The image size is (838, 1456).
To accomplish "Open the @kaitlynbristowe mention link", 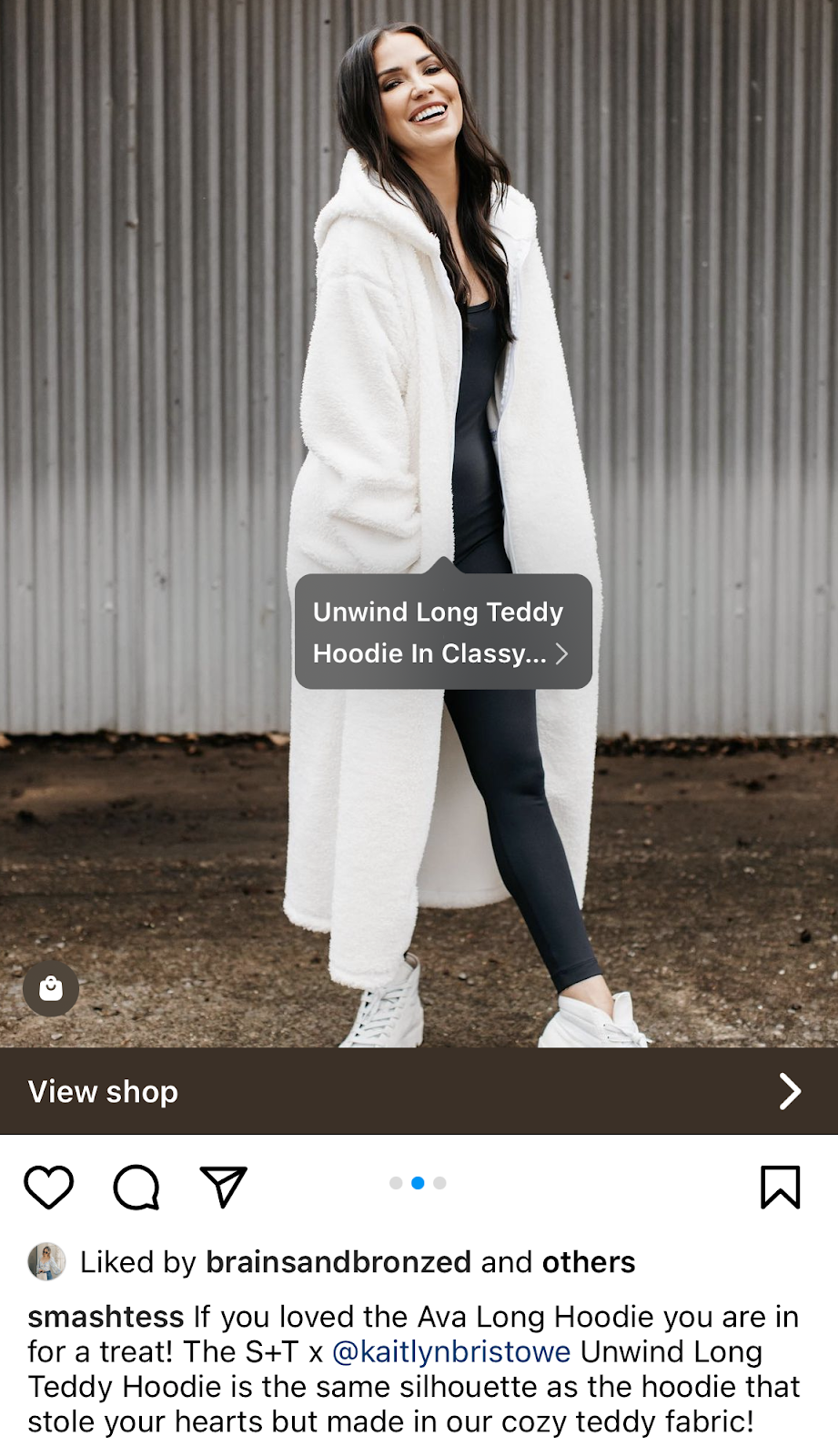I will point(451,1352).
